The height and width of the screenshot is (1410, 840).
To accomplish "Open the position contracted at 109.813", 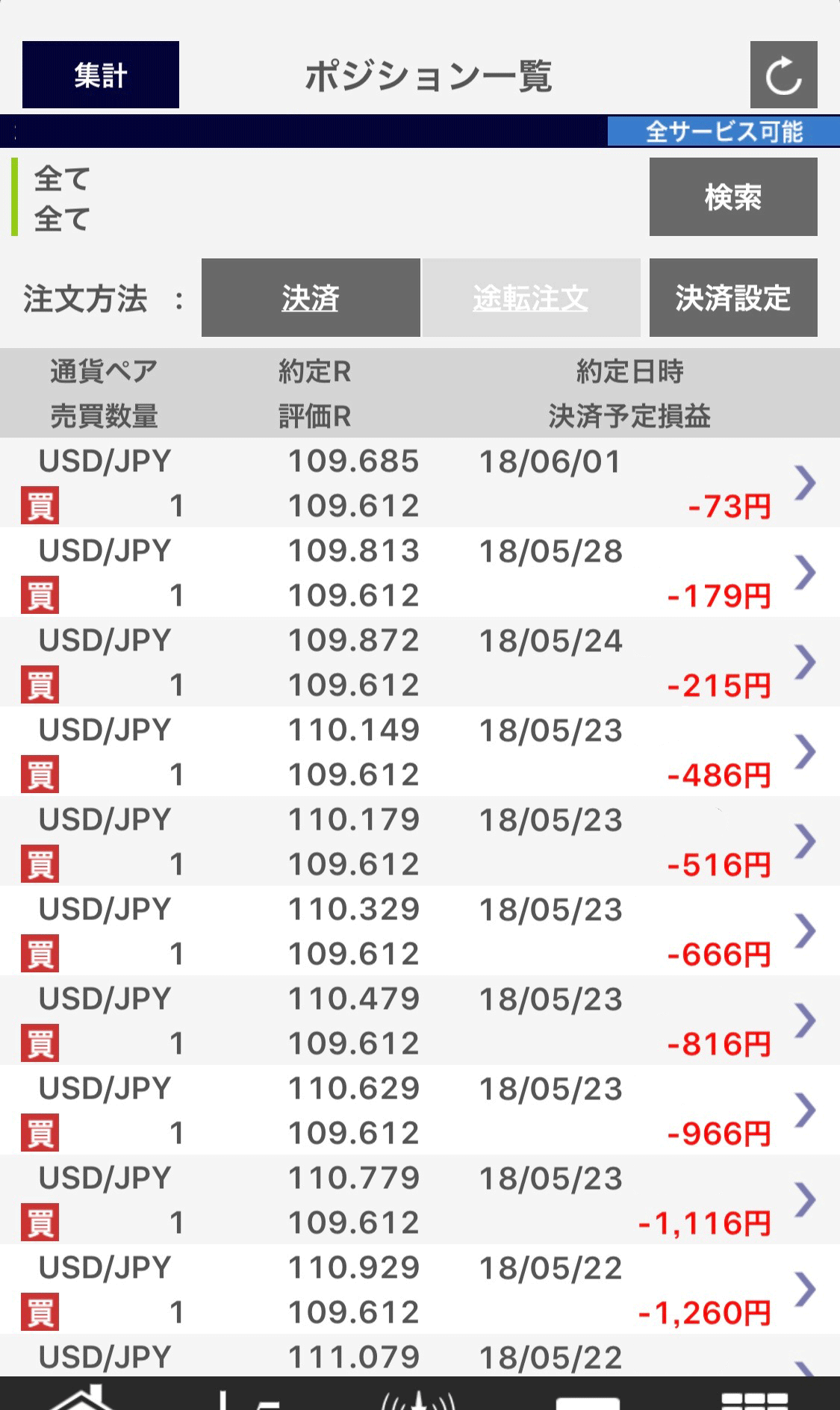I will [x=420, y=573].
